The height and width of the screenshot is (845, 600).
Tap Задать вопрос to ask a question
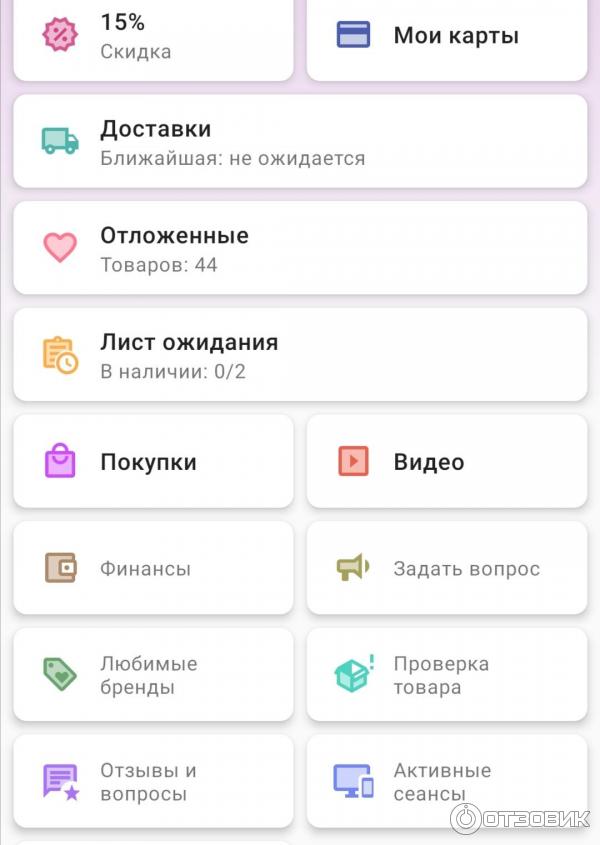pyautogui.click(x=446, y=568)
